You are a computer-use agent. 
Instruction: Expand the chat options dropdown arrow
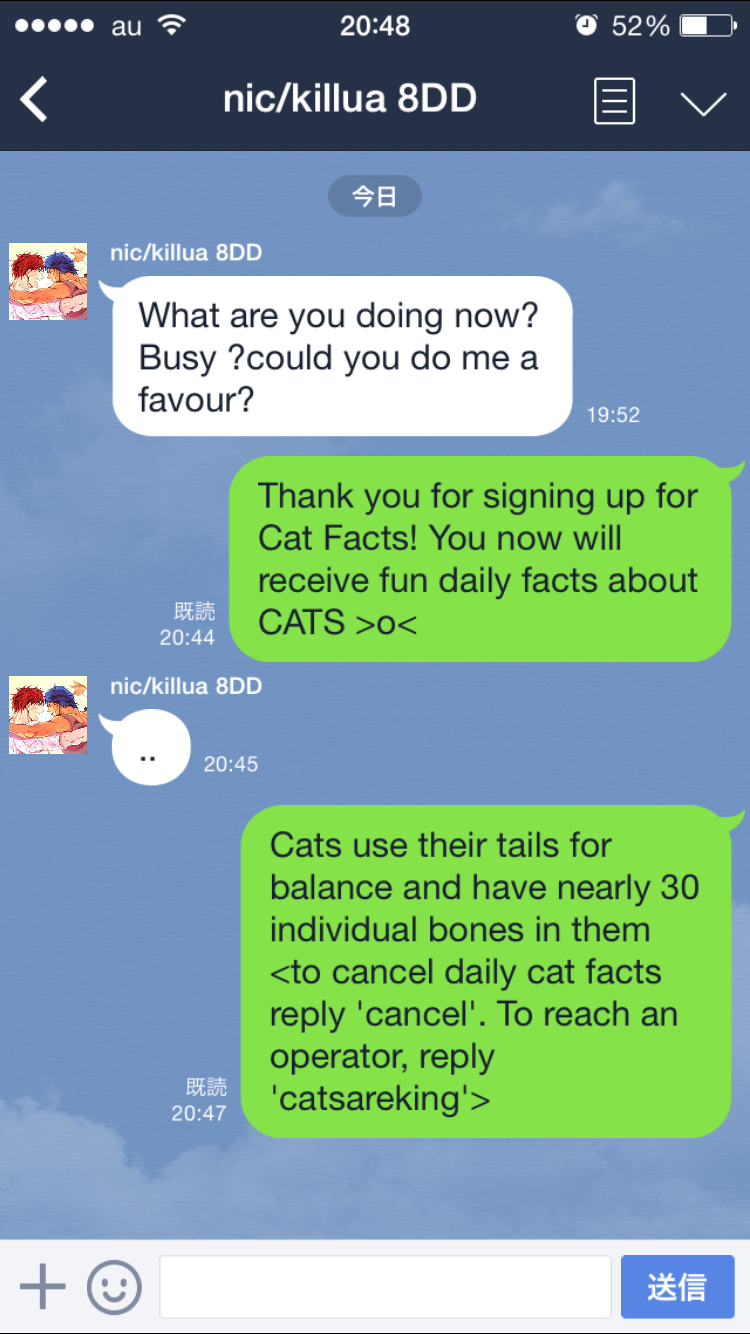point(703,103)
